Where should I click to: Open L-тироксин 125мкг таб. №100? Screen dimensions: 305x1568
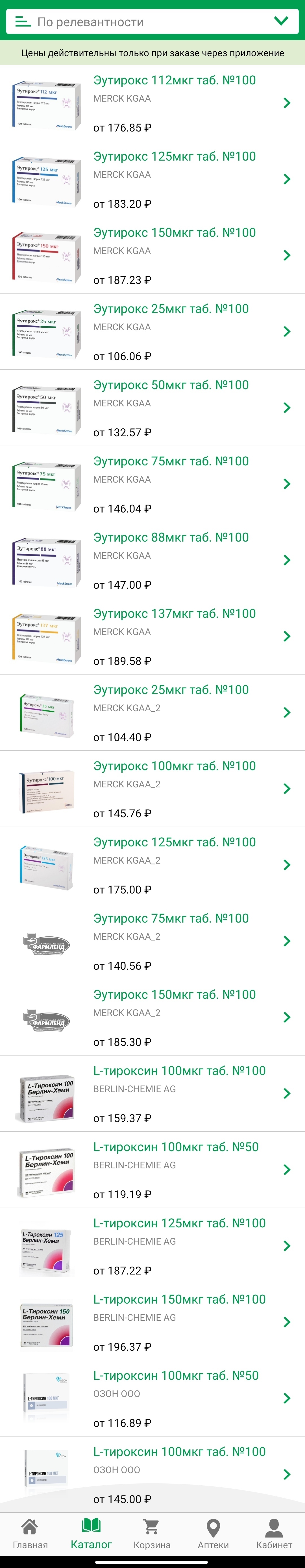pos(179,1223)
